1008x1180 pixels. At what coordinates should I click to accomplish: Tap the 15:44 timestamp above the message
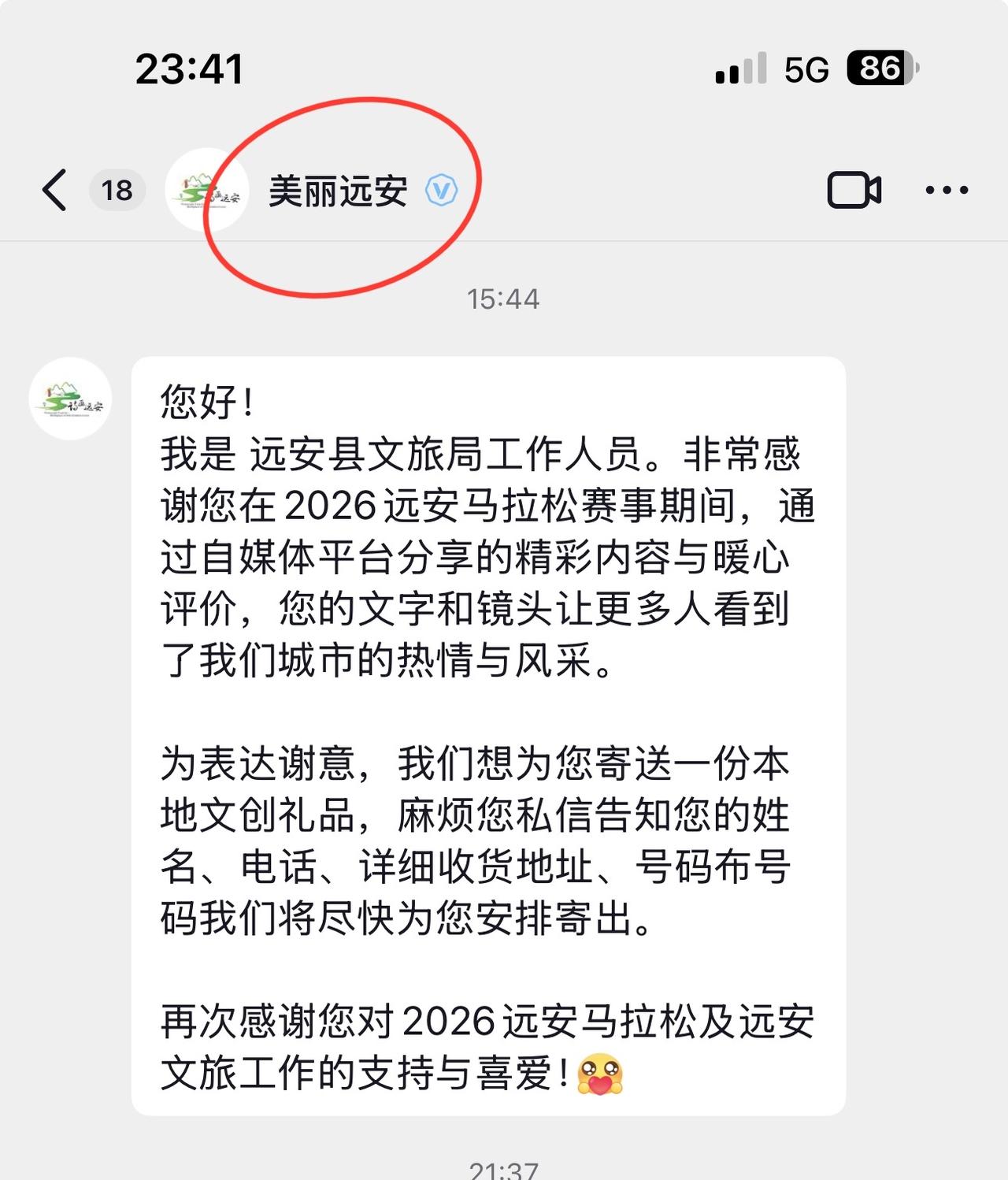(504, 298)
